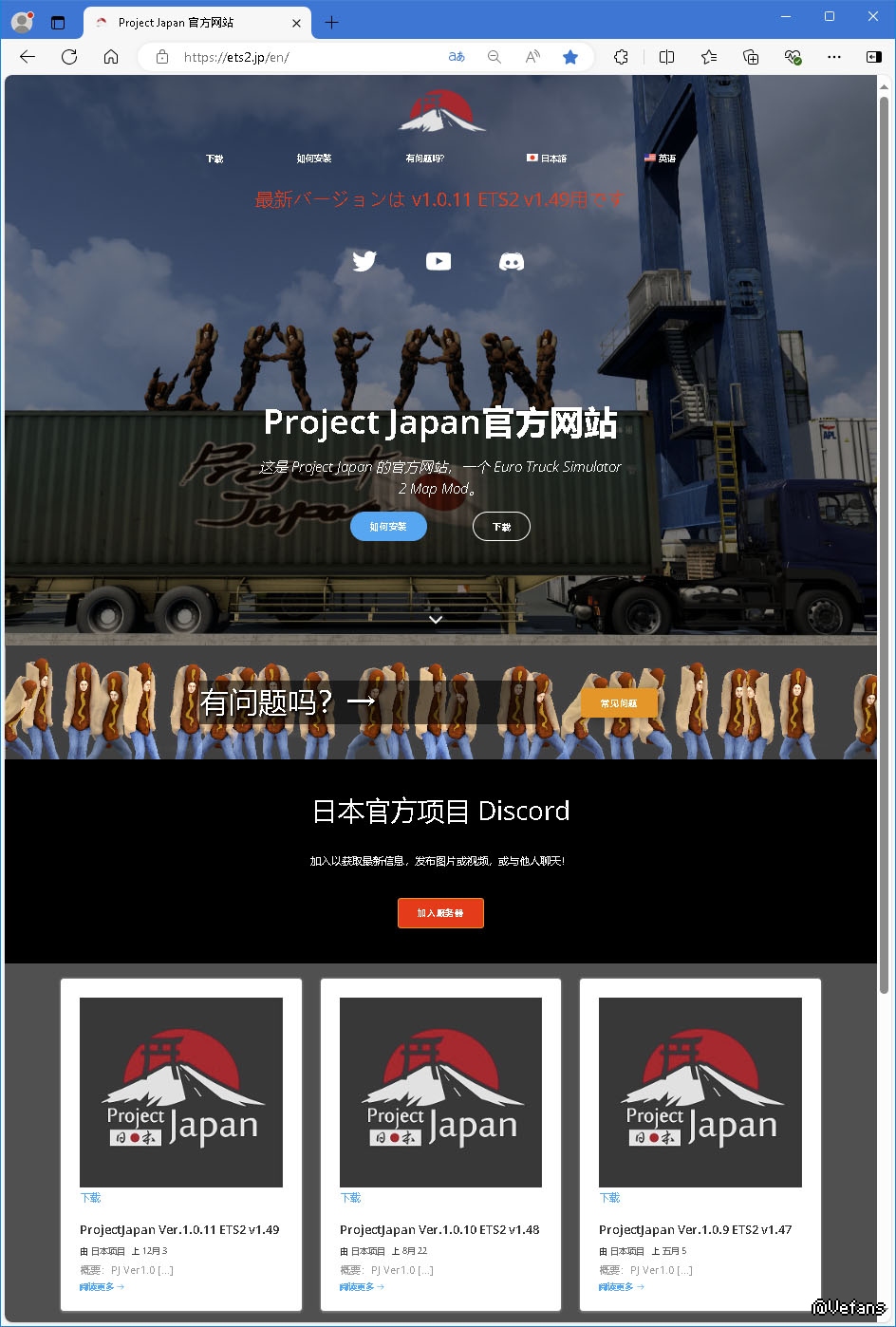Viewport: 896px width, 1327px height.
Task: Tap the ets2.jp address bar
Action: 304,57
